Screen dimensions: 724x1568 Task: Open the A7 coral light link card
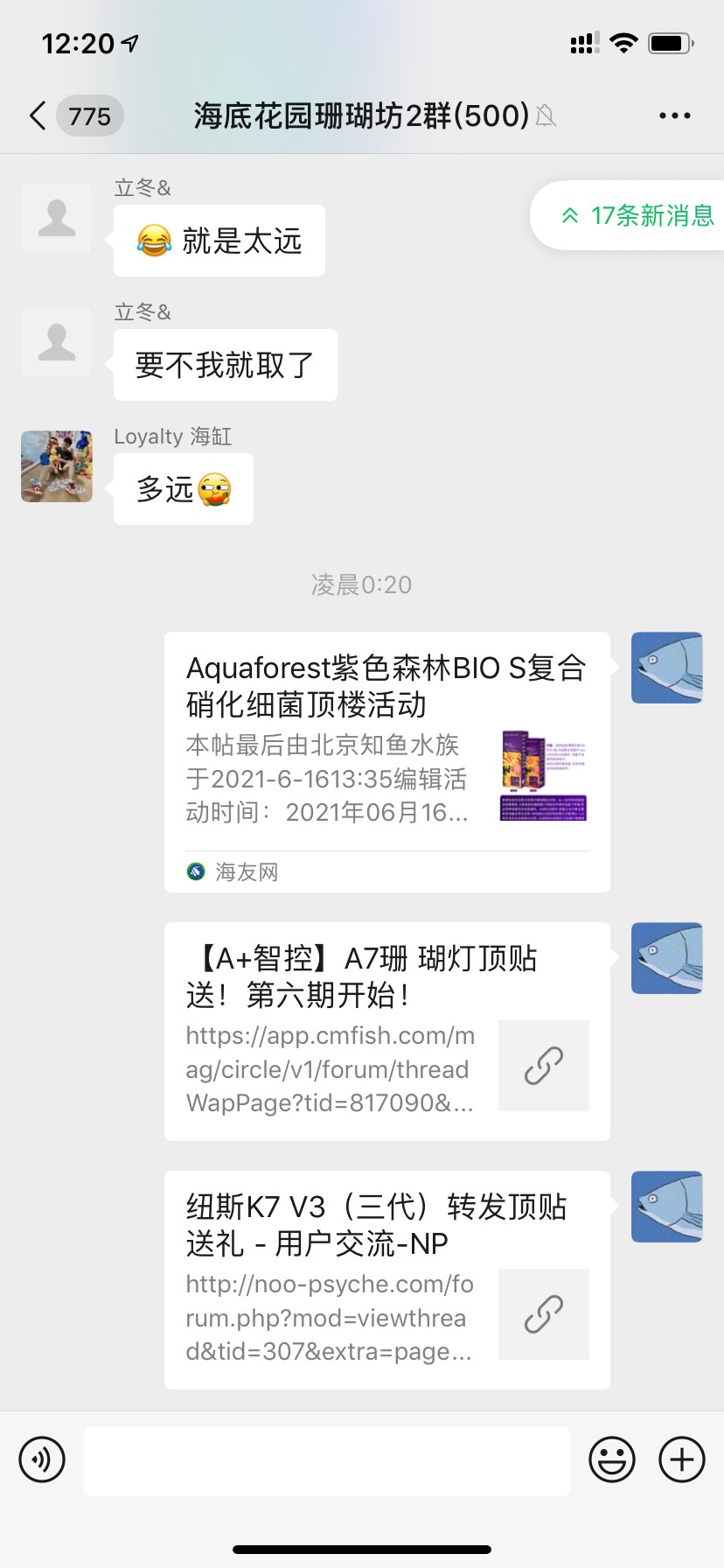pyautogui.click(x=386, y=1031)
